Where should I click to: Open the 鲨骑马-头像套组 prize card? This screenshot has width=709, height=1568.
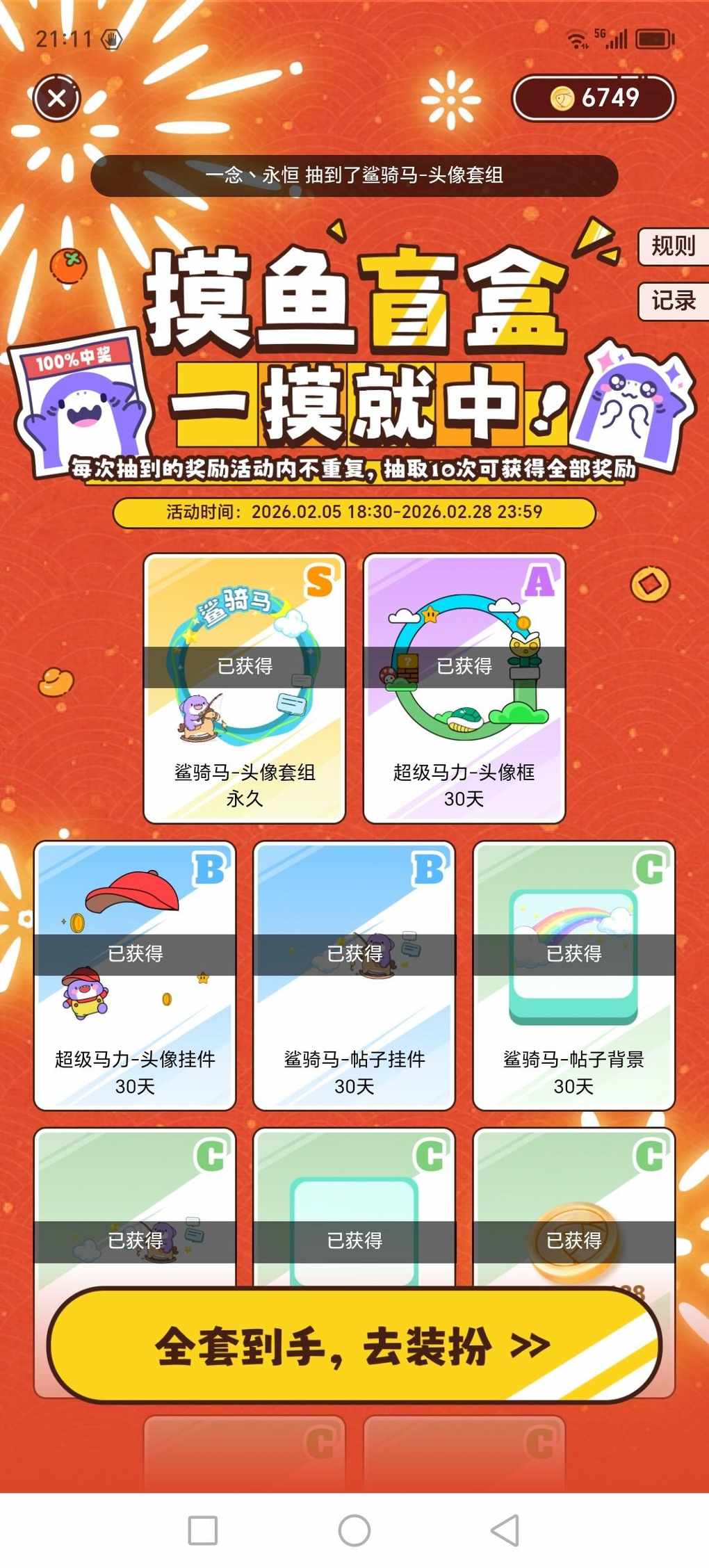pos(245,688)
